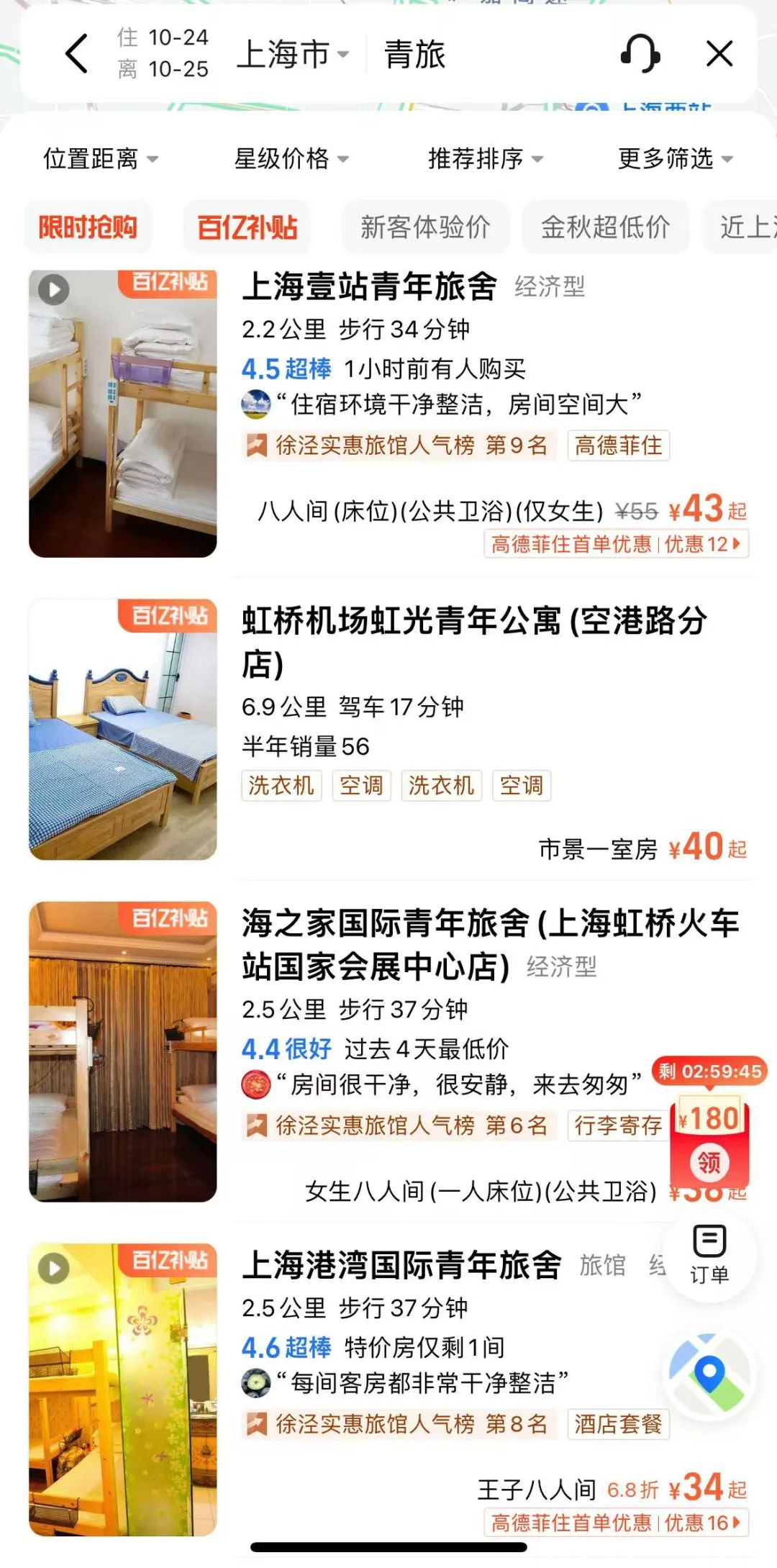The width and height of the screenshot is (777, 1568).
Task: Claim the ¥180 red packet coupon
Action: (709, 1142)
